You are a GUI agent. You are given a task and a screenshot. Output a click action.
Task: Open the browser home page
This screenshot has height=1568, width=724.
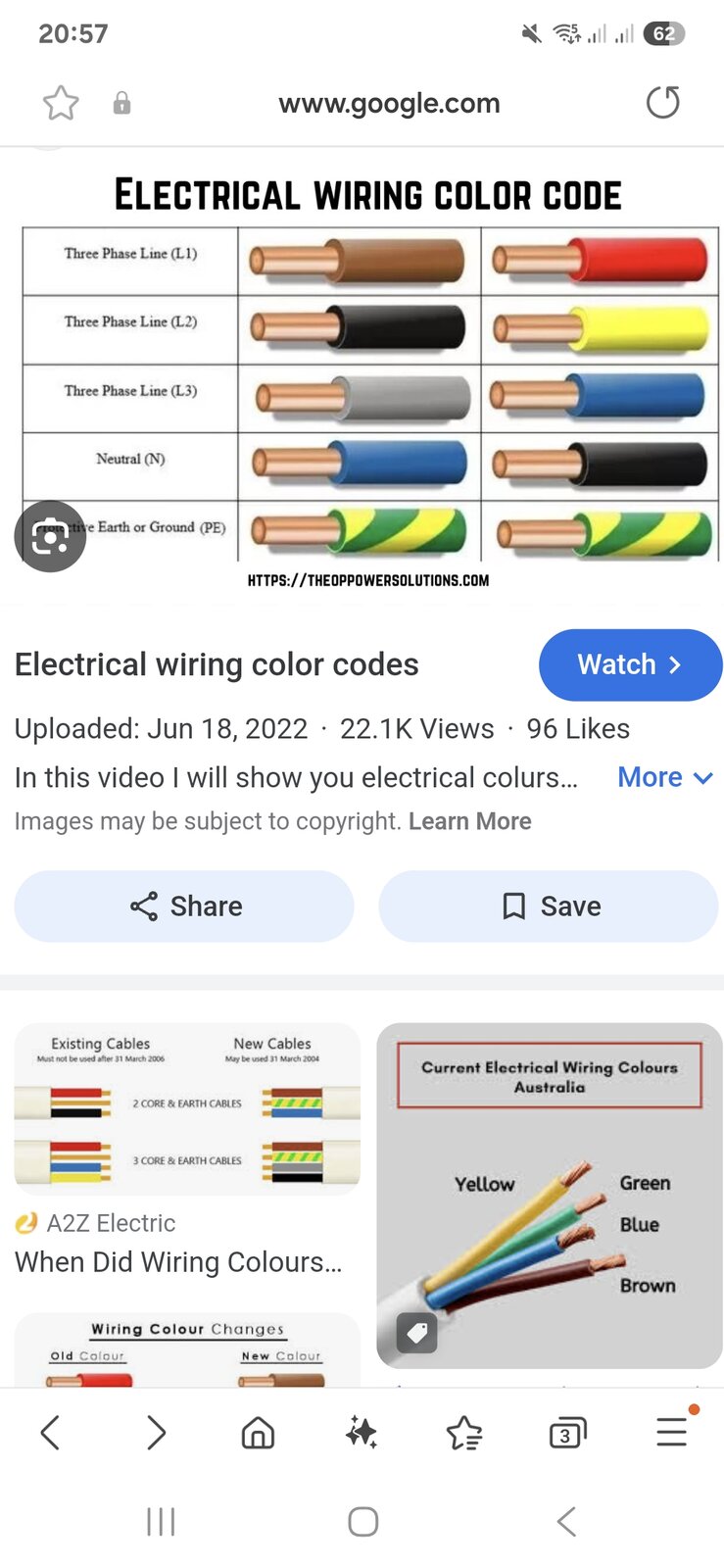coord(258,1433)
